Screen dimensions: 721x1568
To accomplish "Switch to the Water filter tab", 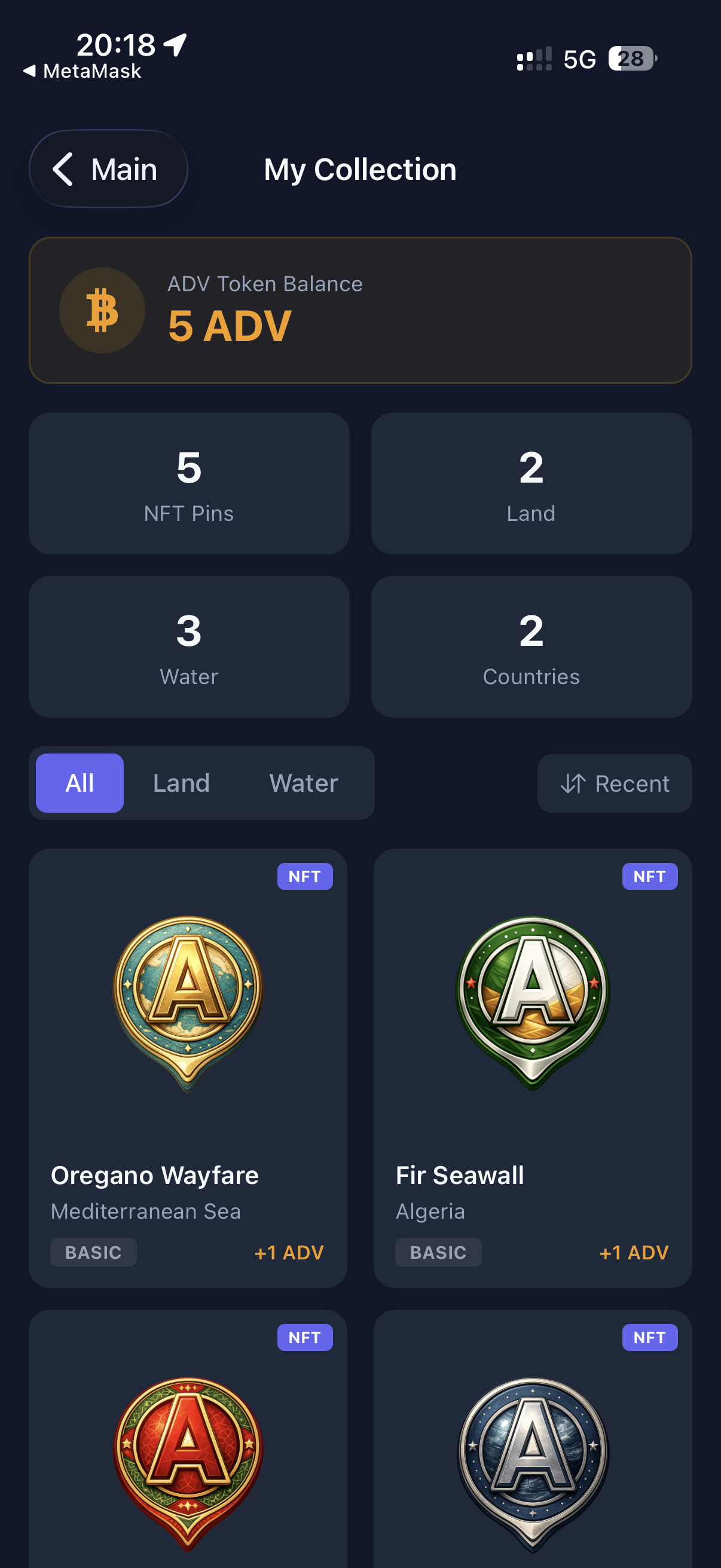I will coord(304,783).
